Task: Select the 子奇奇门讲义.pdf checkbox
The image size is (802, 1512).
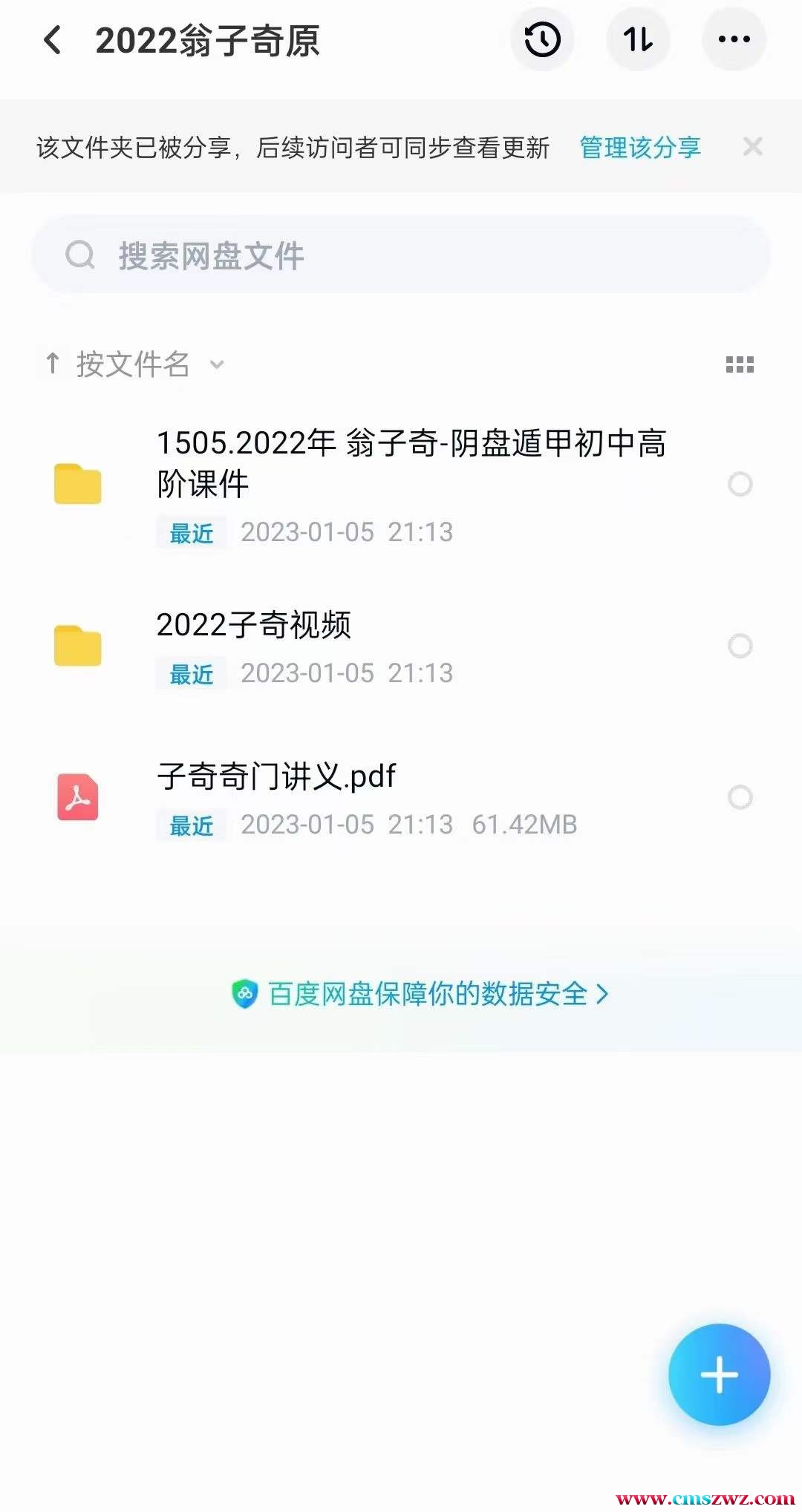Action: point(740,797)
